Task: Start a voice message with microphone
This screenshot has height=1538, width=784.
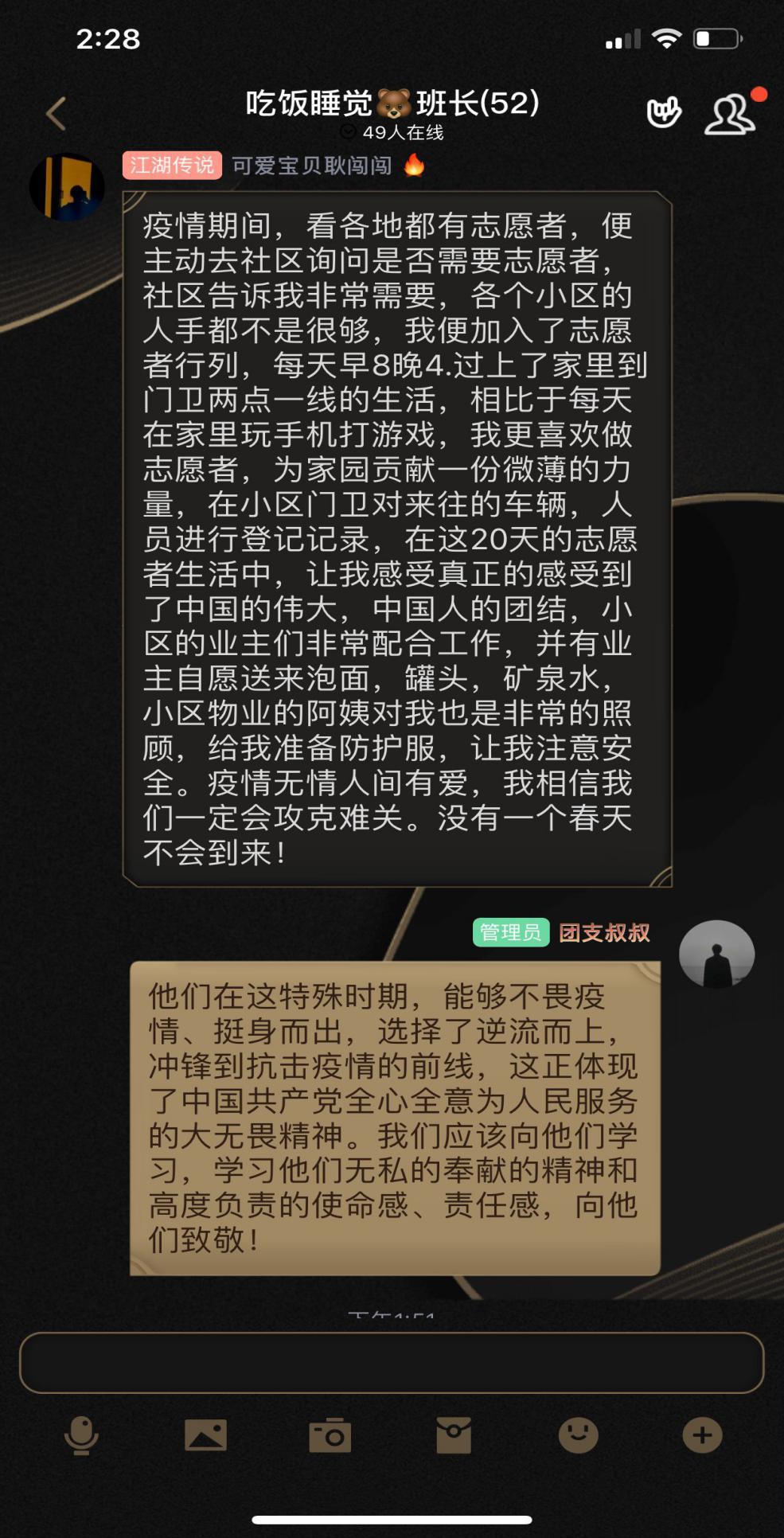Action: (81, 1435)
